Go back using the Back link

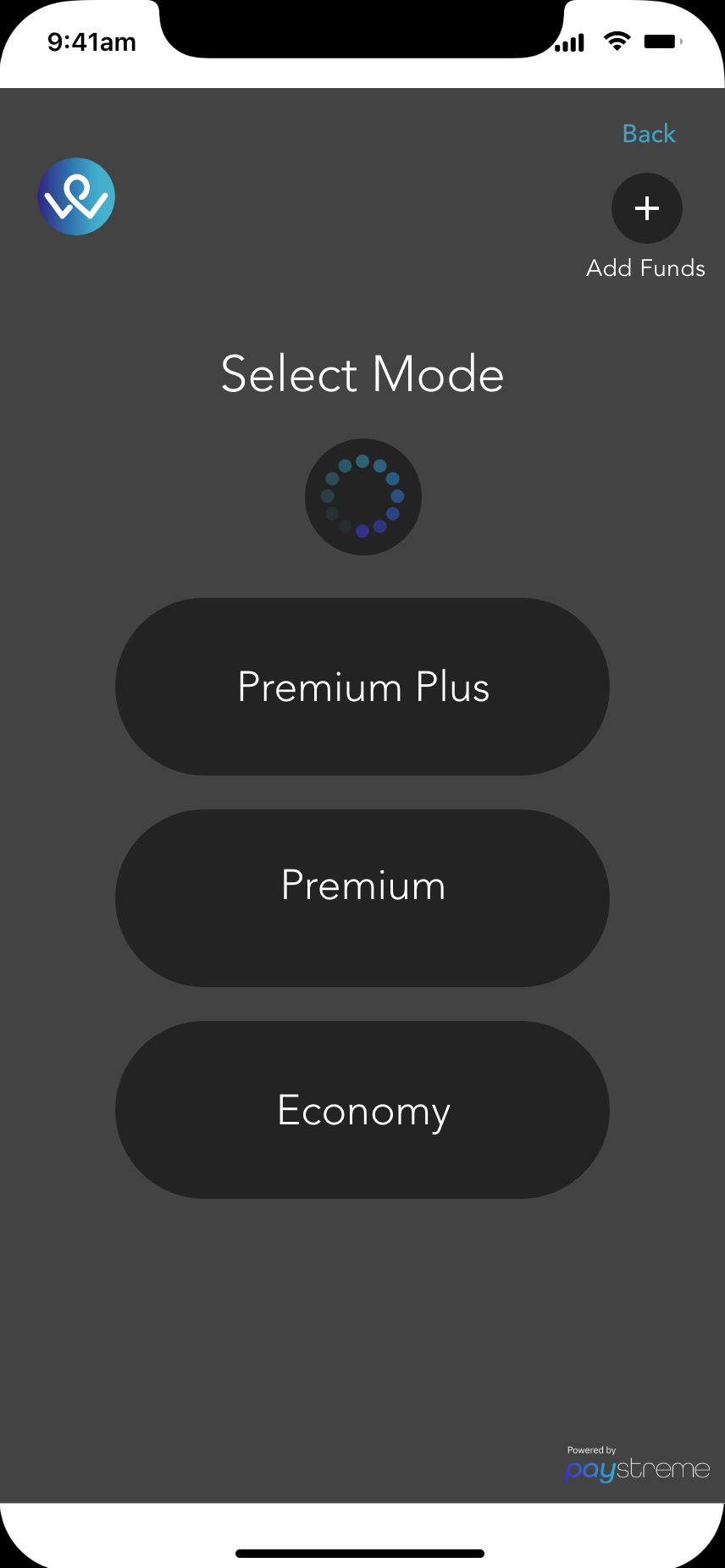[649, 134]
